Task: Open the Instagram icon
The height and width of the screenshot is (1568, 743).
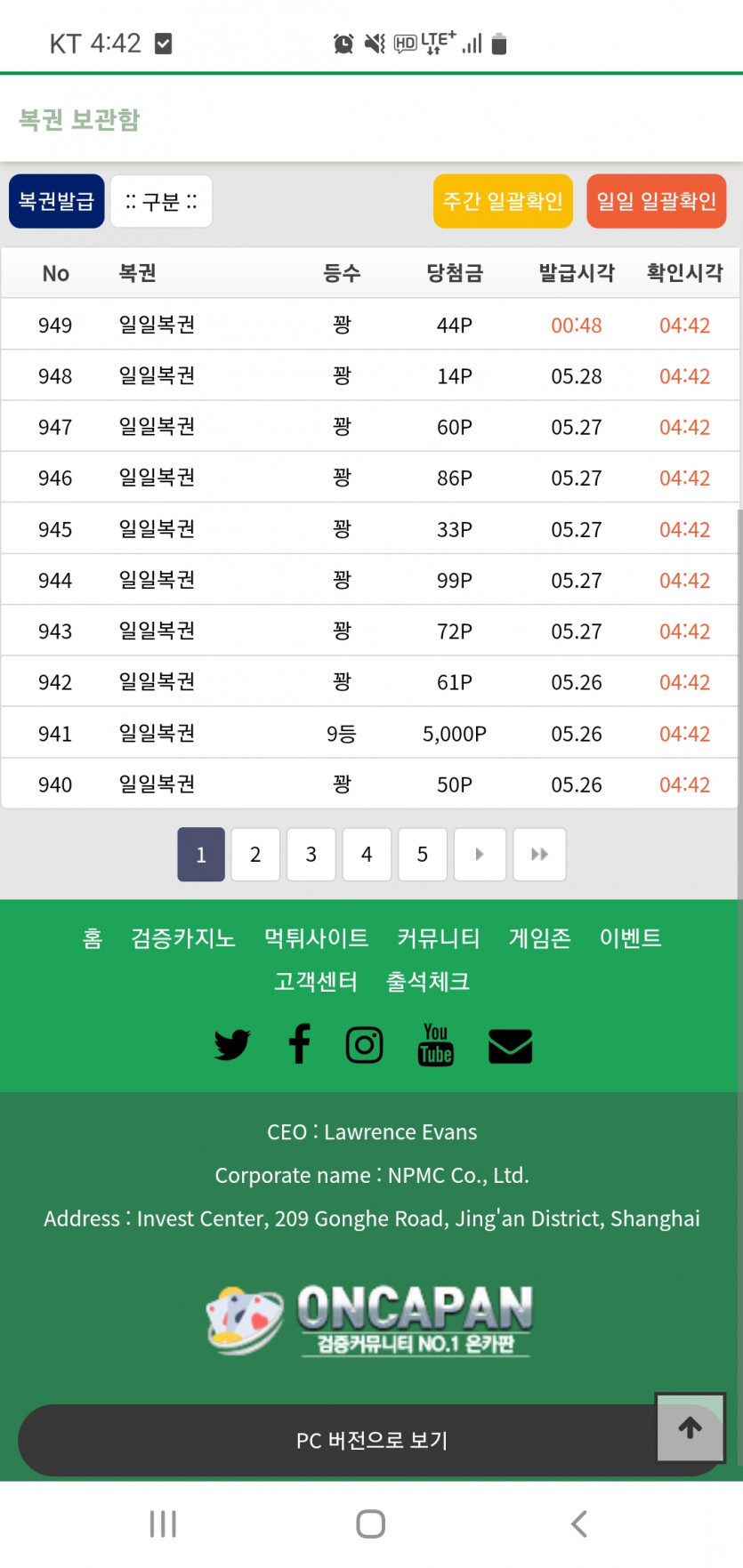Action: 365,1044
